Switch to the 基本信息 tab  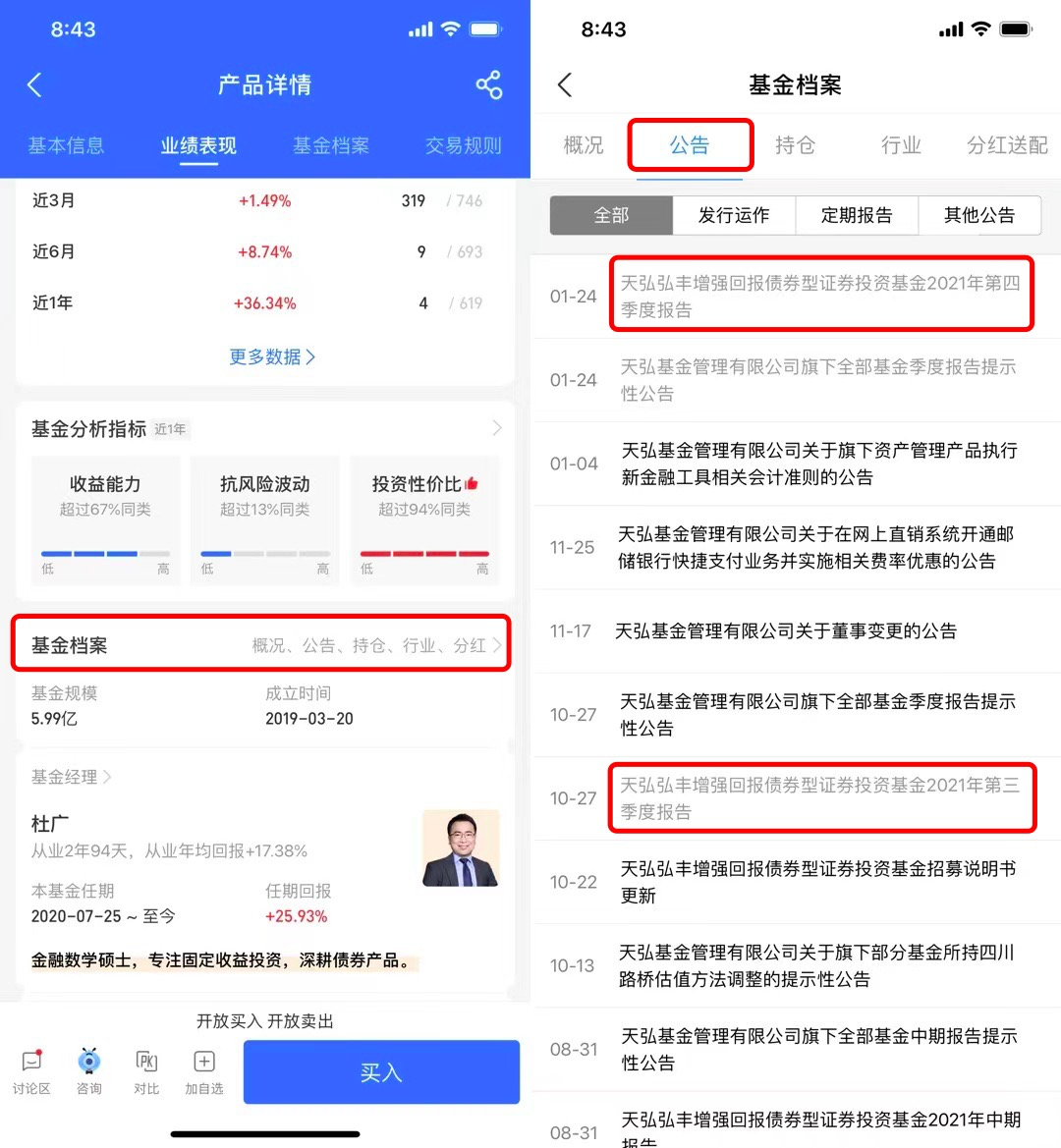pyautogui.click(x=66, y=145)
